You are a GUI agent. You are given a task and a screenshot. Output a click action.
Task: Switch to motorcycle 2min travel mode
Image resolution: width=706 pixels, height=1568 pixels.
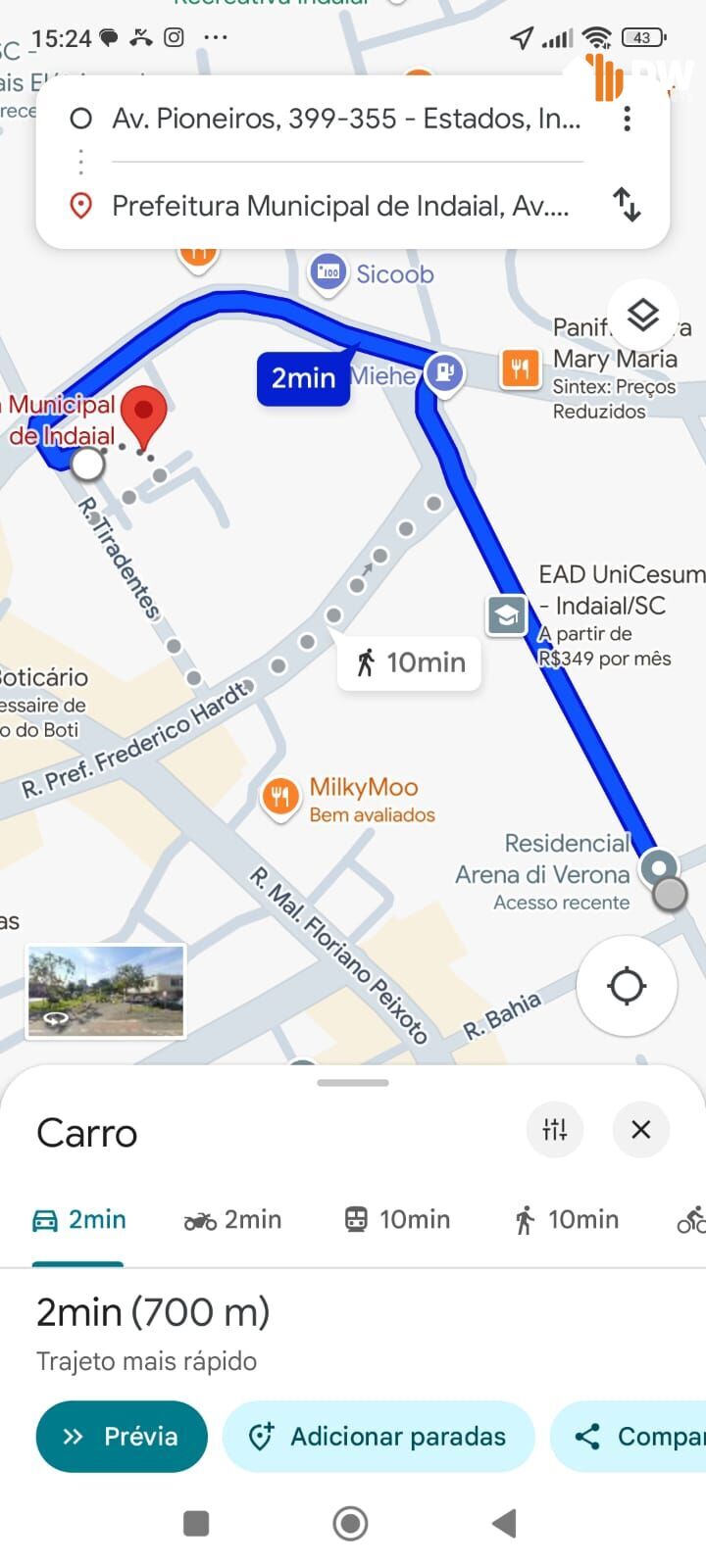(x=233, y=1220)
